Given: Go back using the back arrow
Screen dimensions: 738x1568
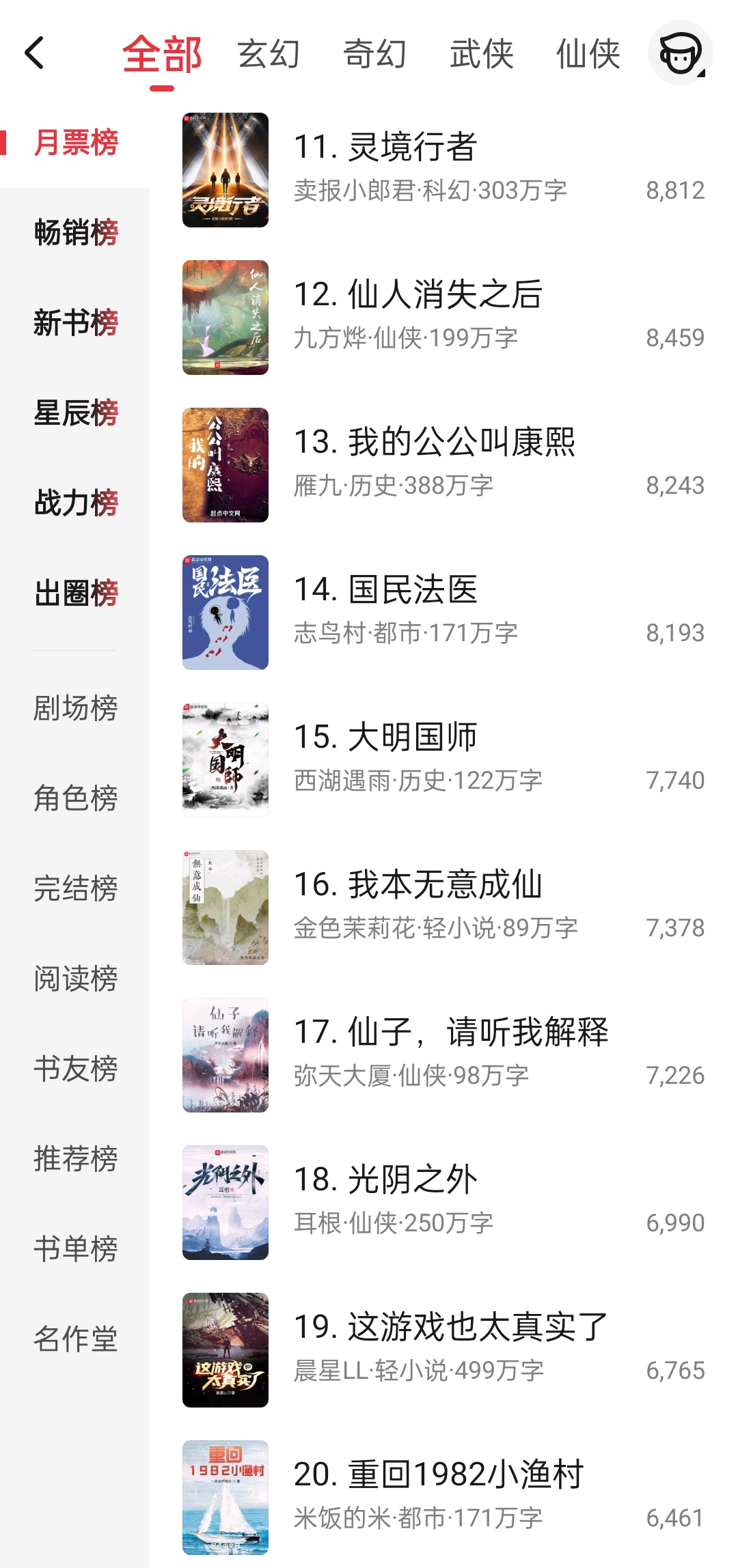Looking at the screenshot, I should coord(36,55).
